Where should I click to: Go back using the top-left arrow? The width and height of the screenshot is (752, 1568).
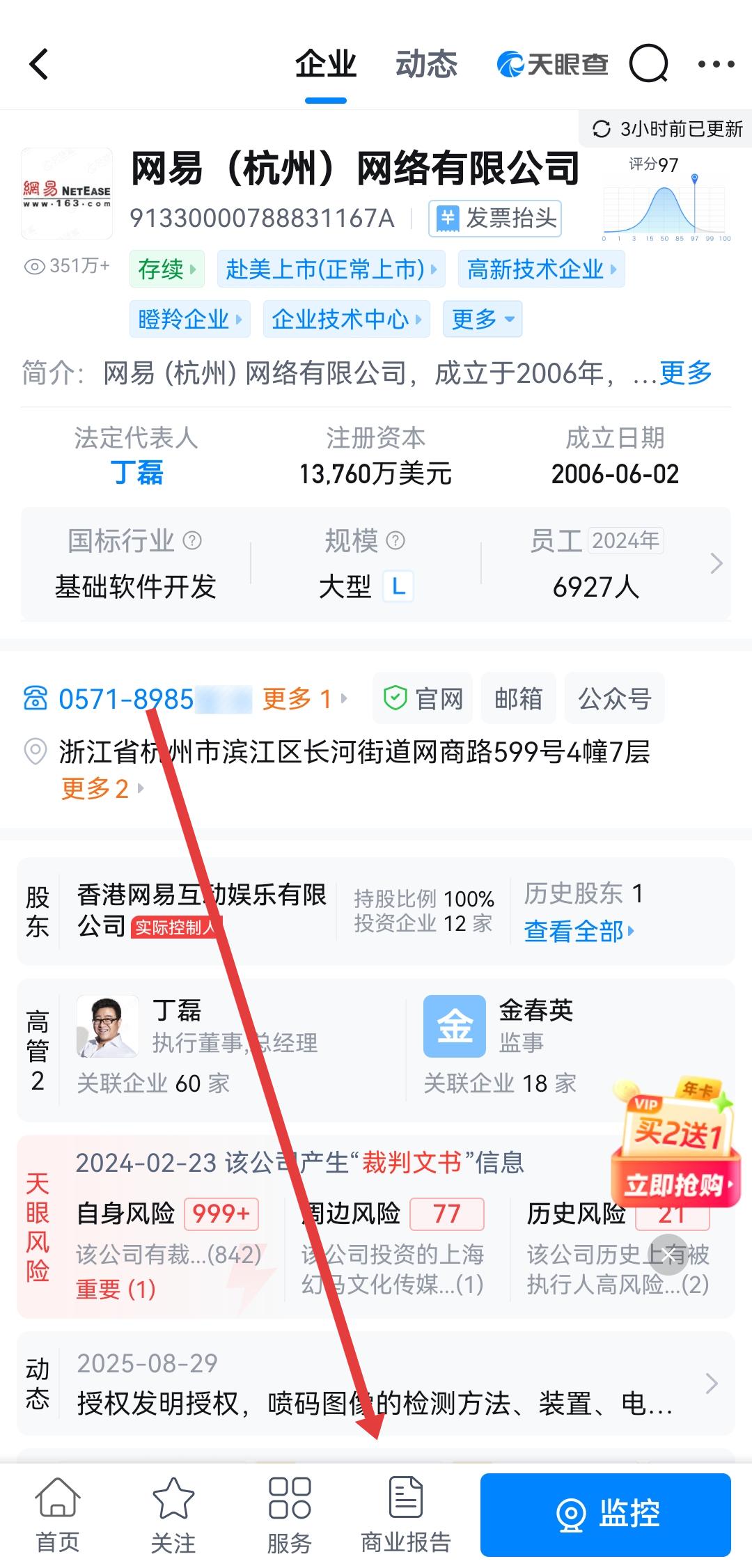click(40, 65)
